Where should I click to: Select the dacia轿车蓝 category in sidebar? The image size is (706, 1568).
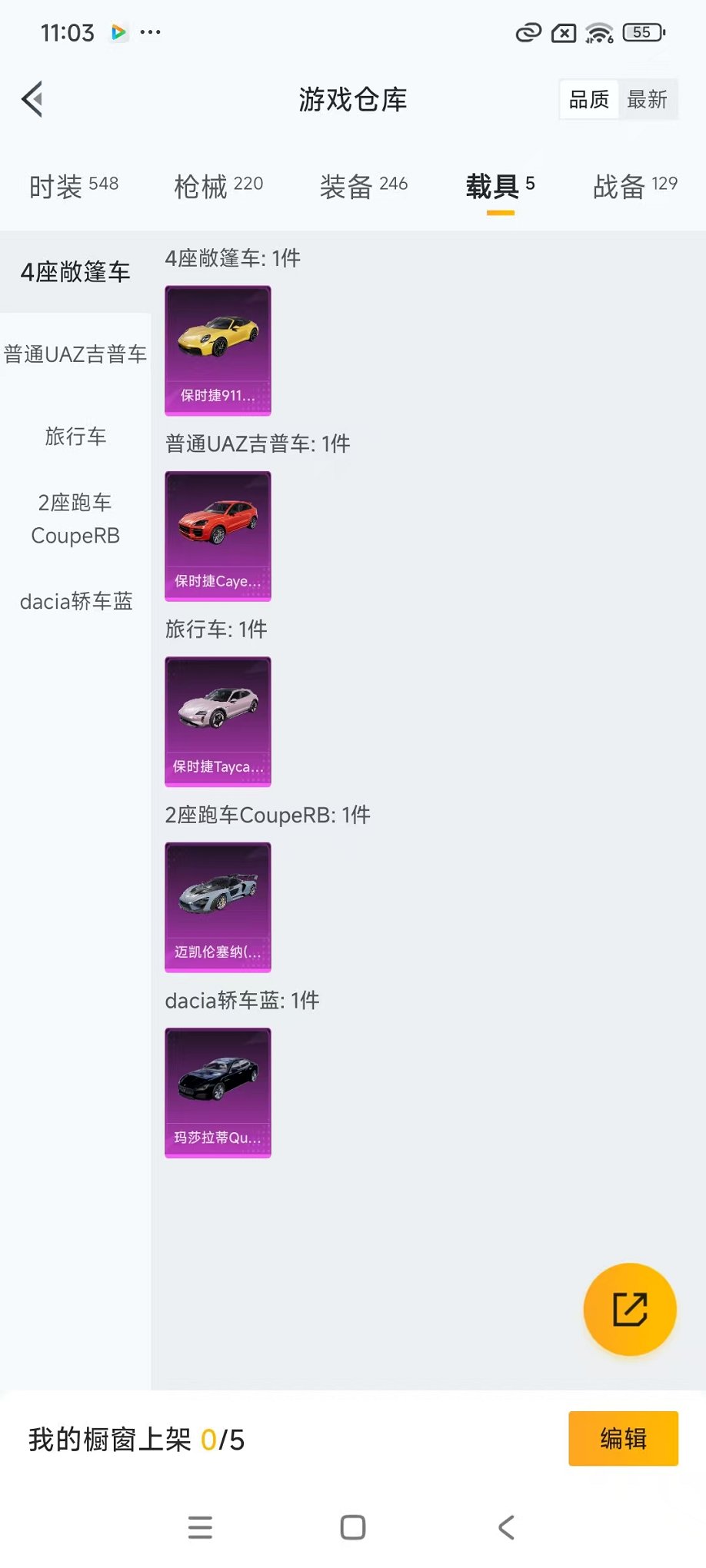75,602
